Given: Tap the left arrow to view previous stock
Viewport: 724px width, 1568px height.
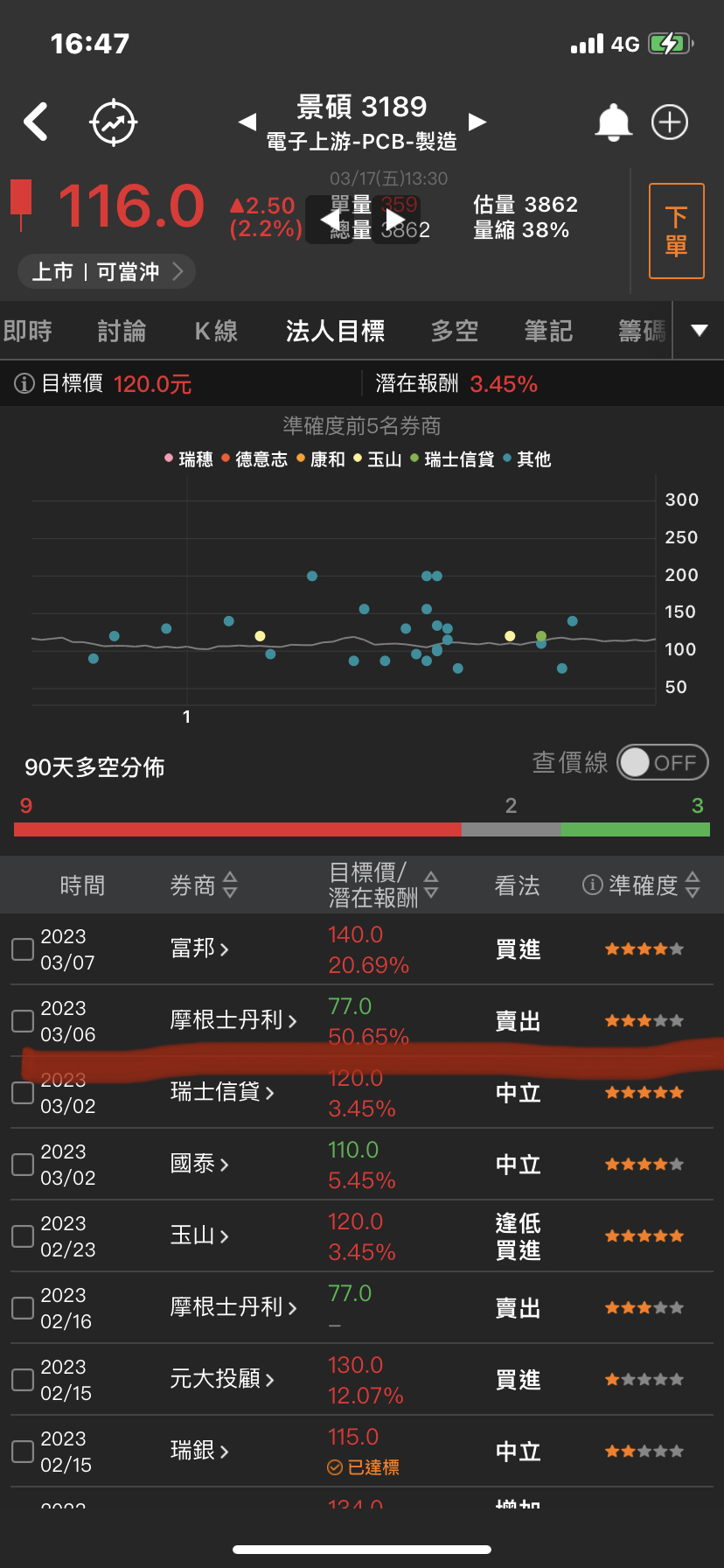Looking at the screenshot, I should pyautogui.click(x=247, y=122).
